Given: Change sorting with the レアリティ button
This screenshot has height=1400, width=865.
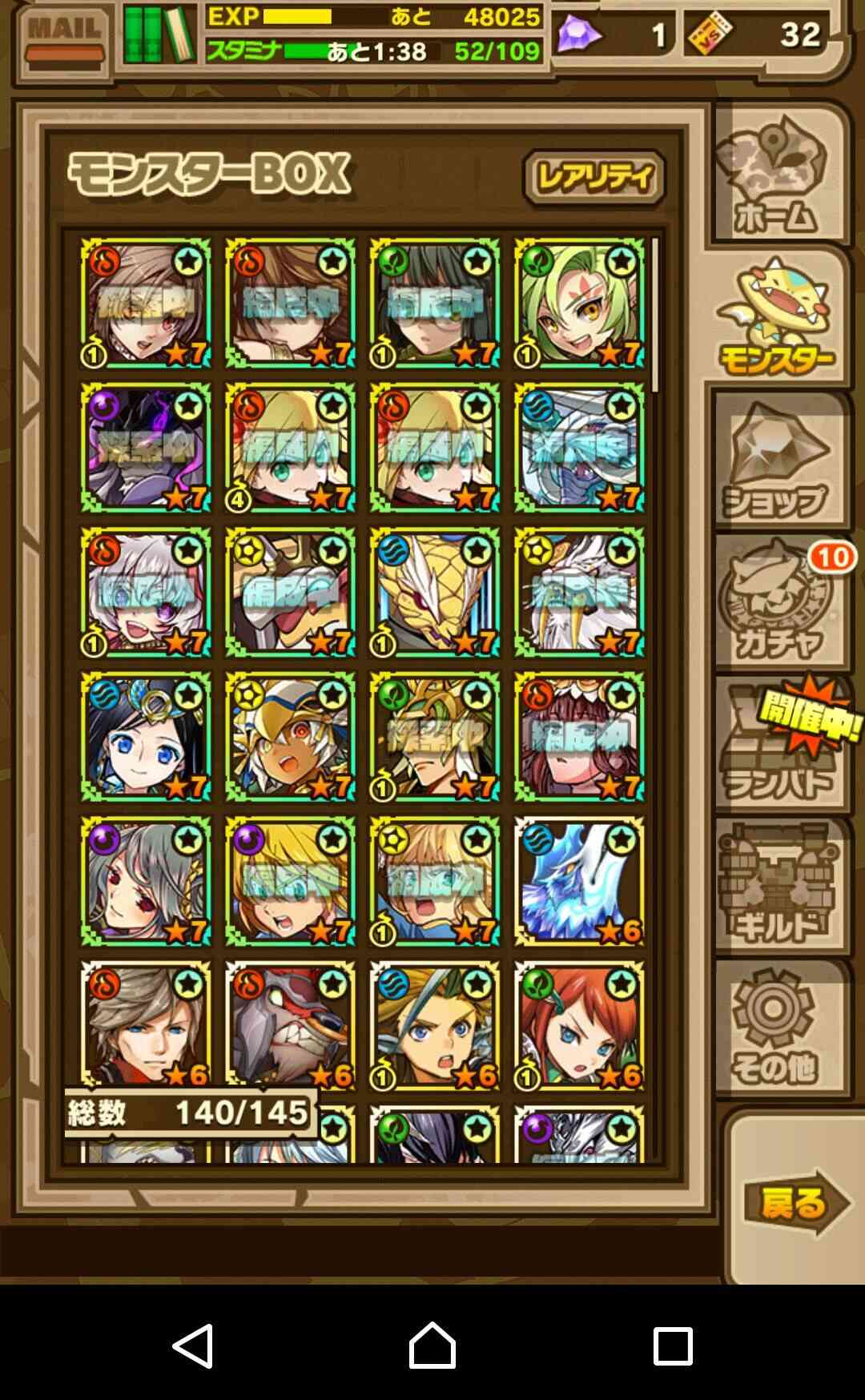Looking at the screenshot, I should tap(594, 177).
